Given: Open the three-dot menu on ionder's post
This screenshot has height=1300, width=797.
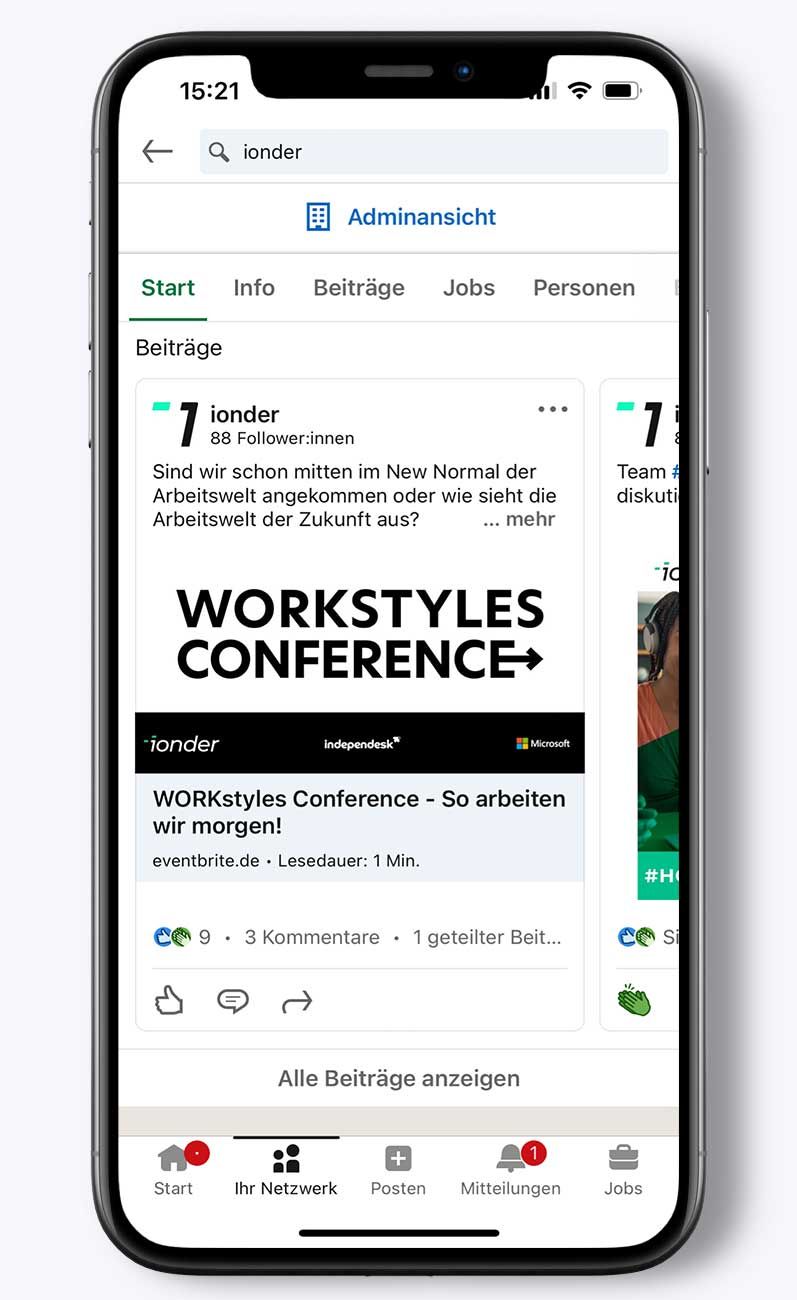Looking at the screenshot, I should click(x=552, y=409).
